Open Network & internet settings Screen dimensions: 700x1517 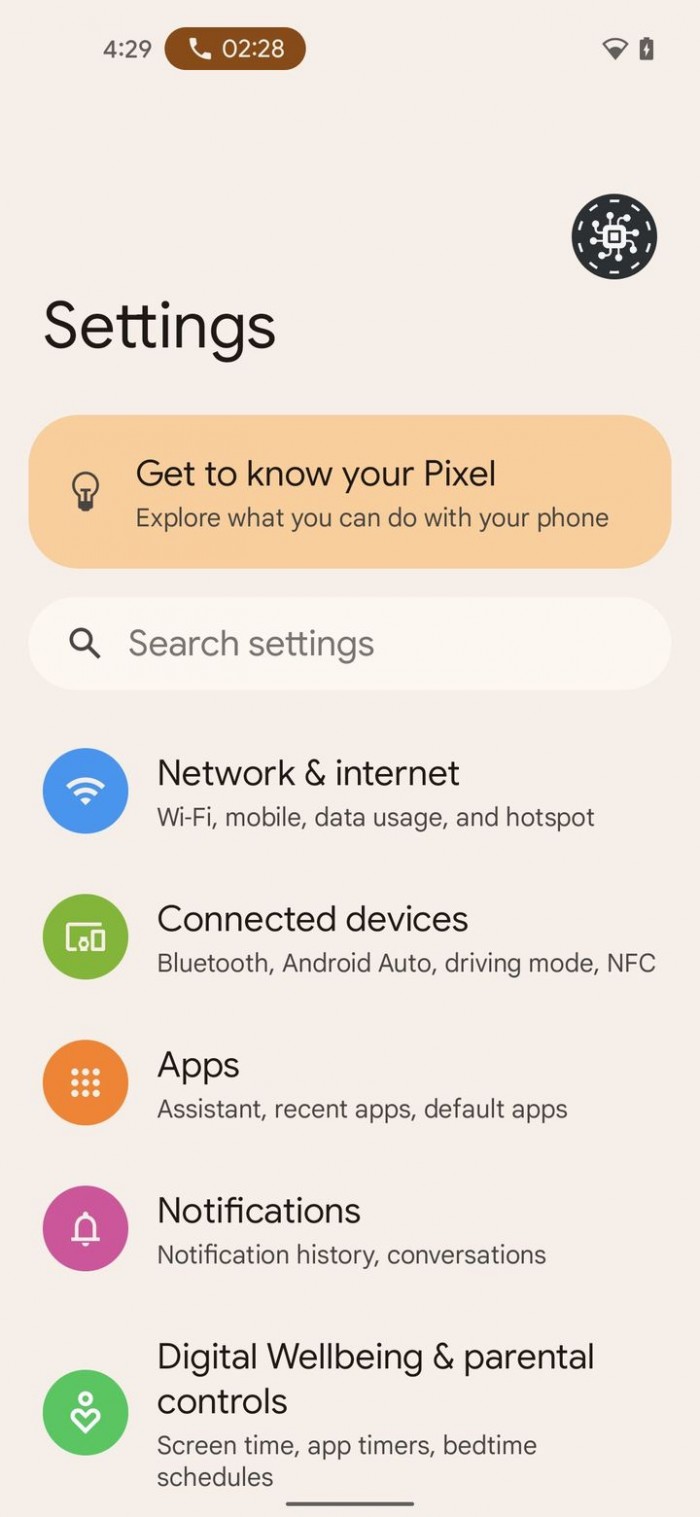click(350, 791)
